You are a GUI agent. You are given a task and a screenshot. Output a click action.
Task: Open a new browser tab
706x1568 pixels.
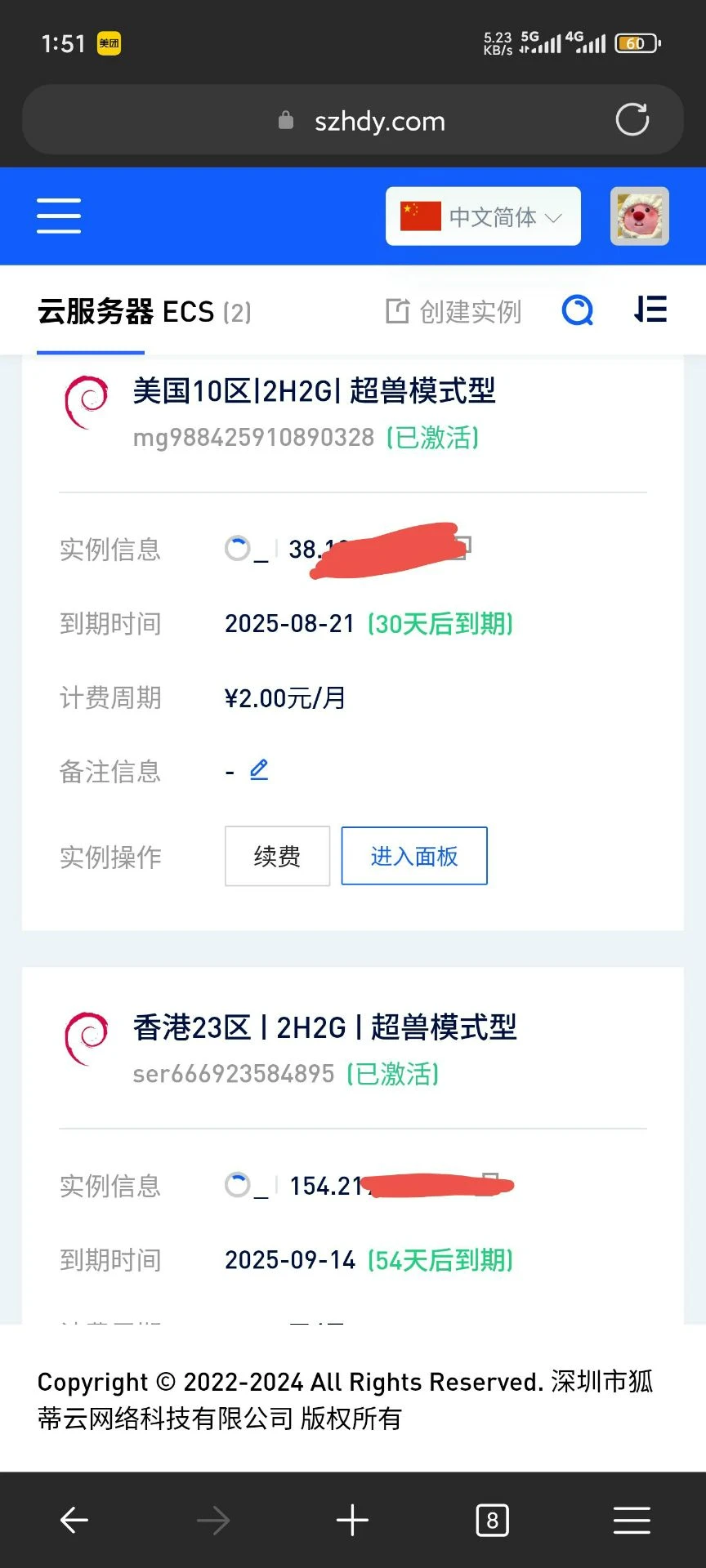pos(352,1520)
